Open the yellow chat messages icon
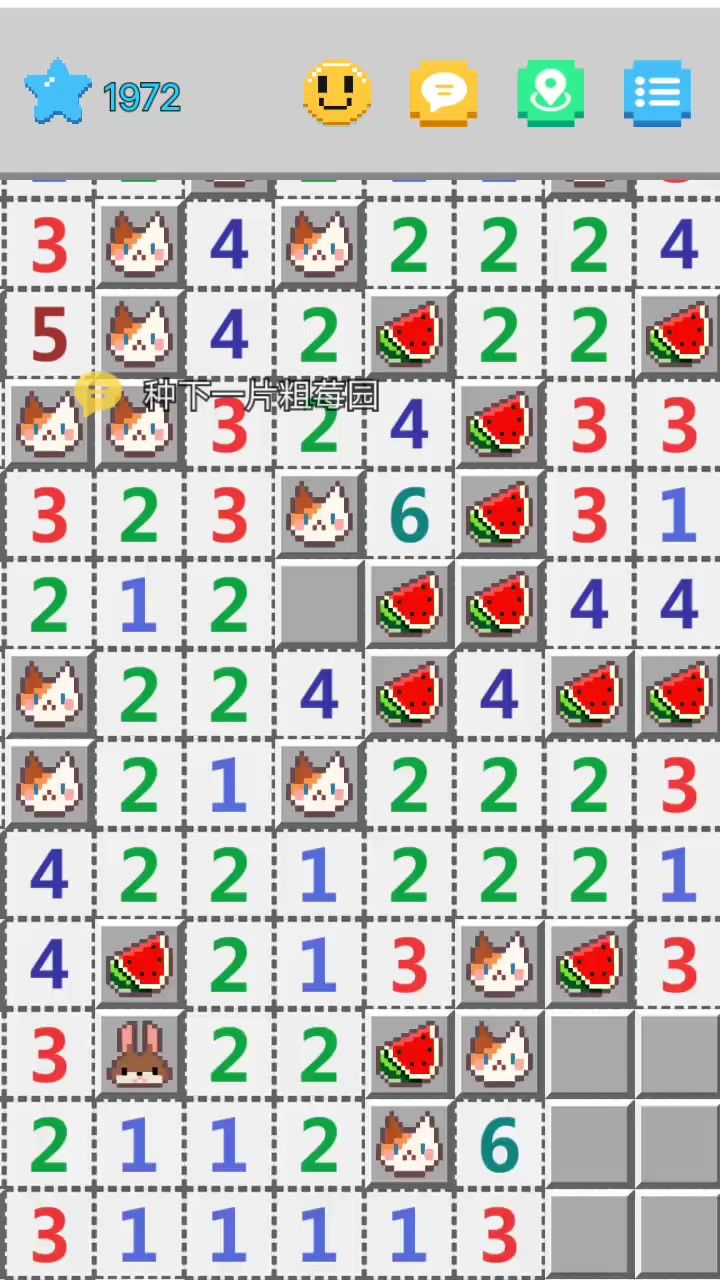 443,94
